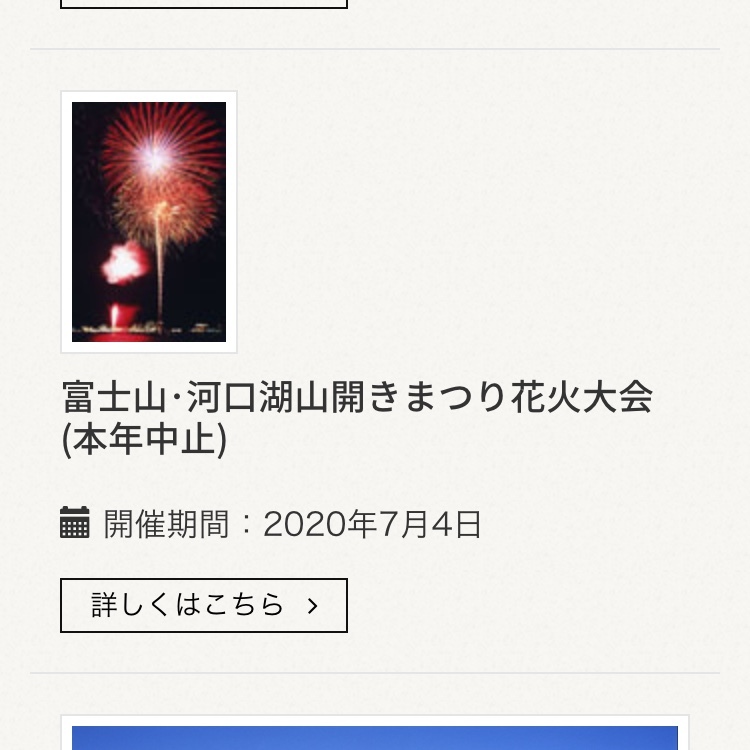Screen dimensions: 750x750
Task: Open the fireworks festival thumbnail image
Action: pyautogui.click(x=149, y=222)
